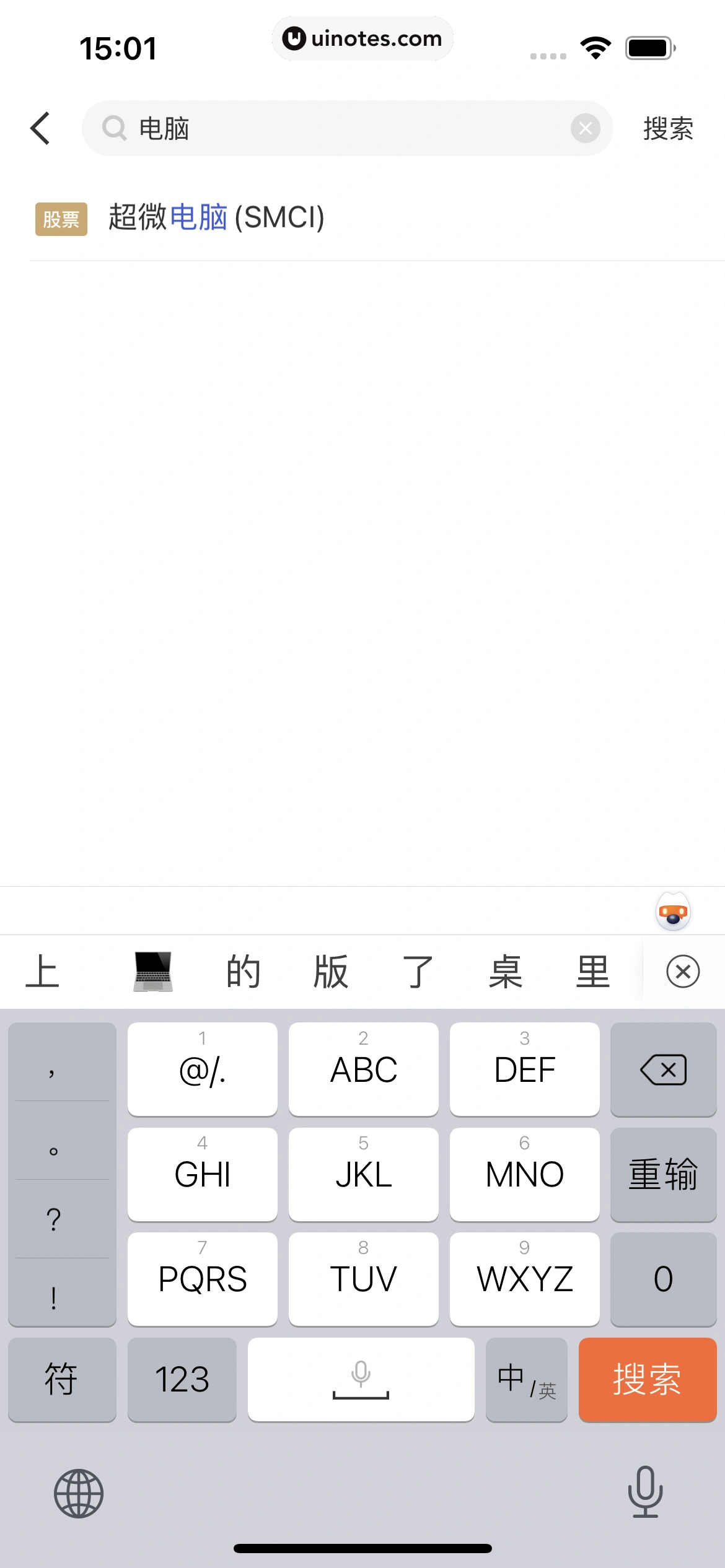The image size is (725, 1568).
Task: Start dictation with the bottom microphone
Action: [645, 1492]
